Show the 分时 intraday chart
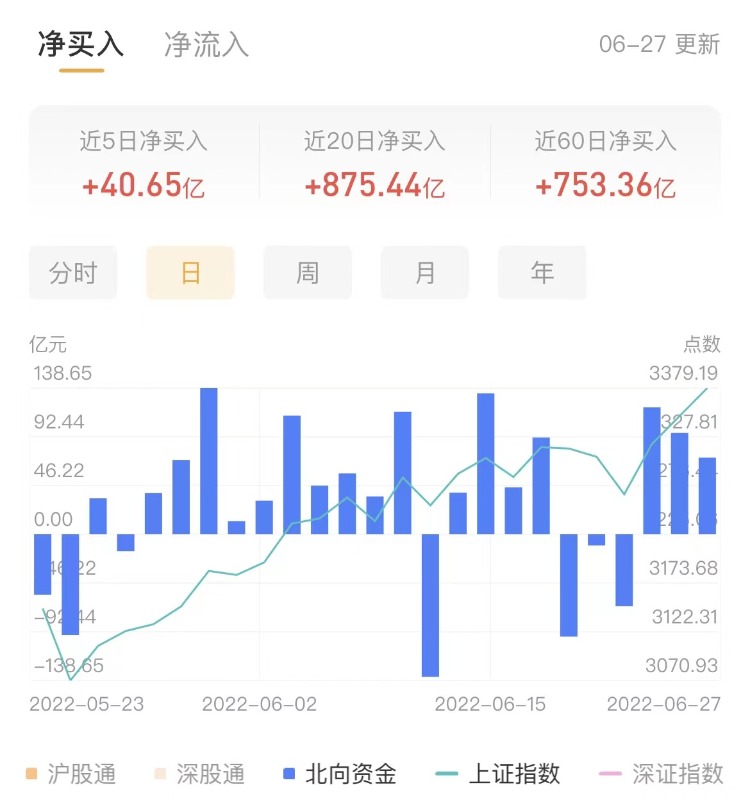750x803 pixels. click(73, 273)
